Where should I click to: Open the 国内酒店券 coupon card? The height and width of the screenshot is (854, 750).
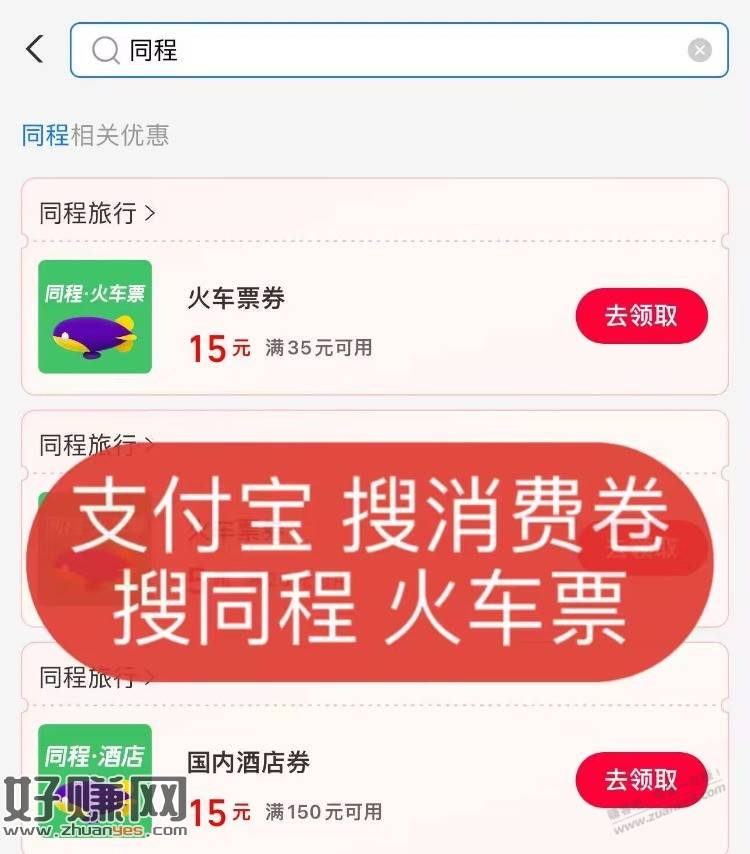click(x=330, y=783)
